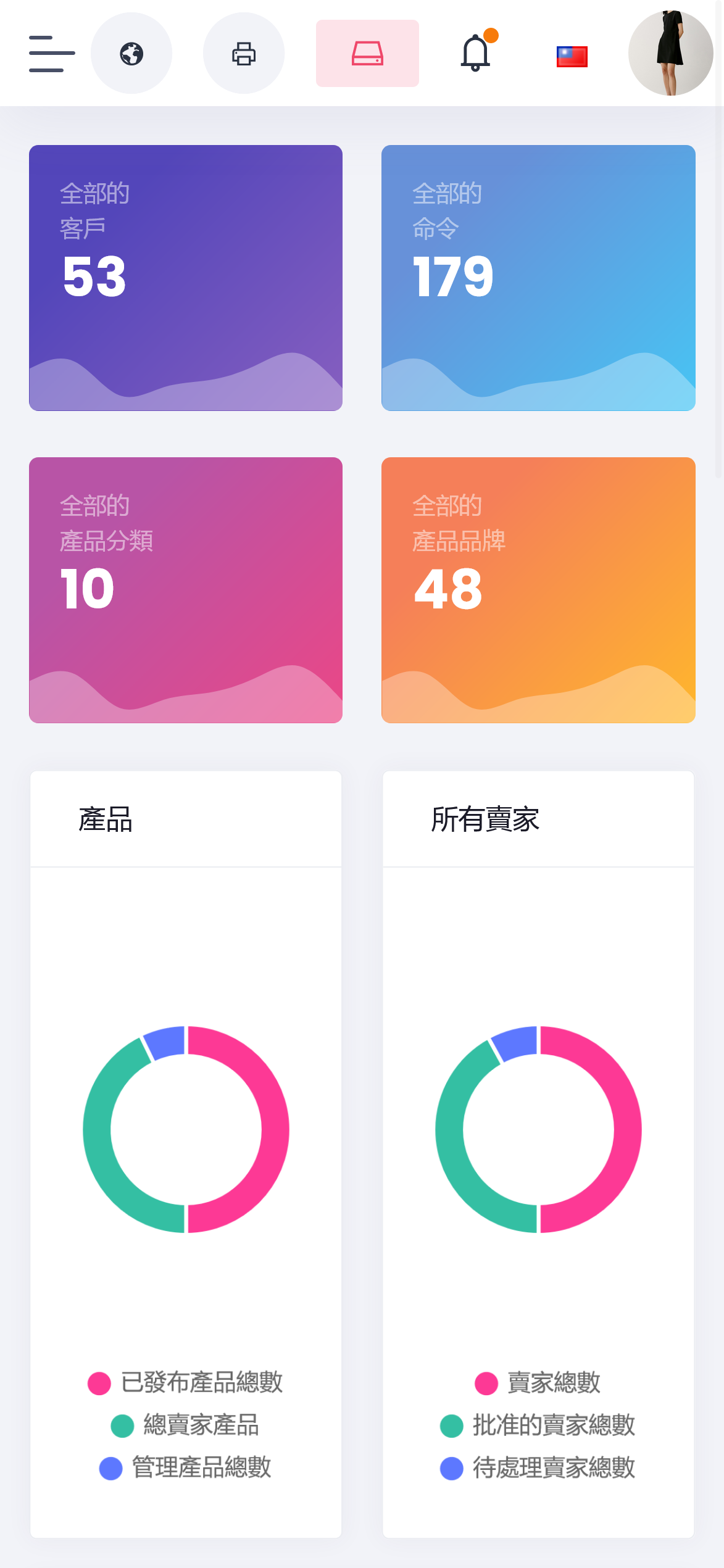
Task: Tap the printer icon button
Action: click(x=244, y=54)
